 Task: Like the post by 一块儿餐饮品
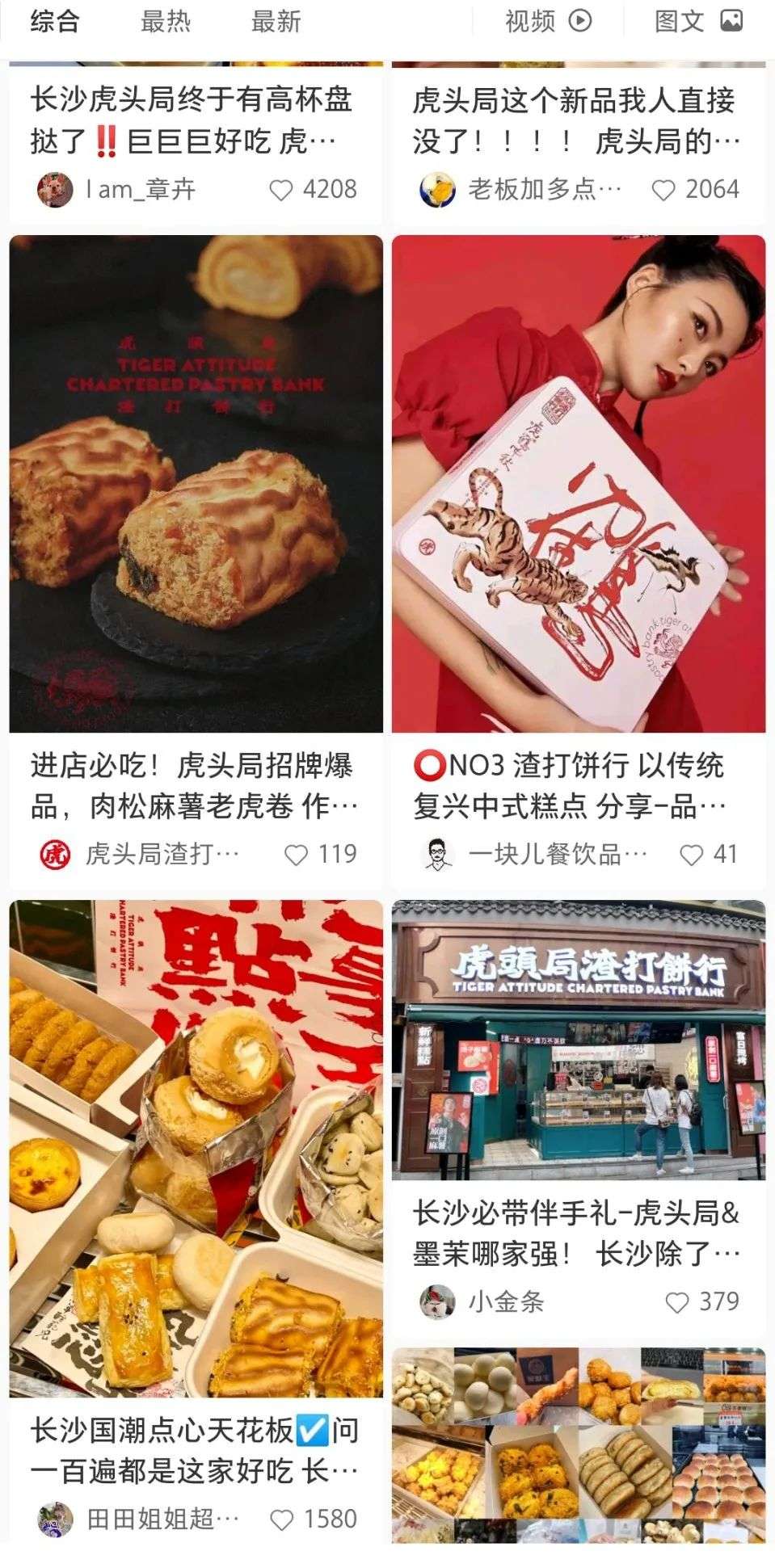(691, 855)
